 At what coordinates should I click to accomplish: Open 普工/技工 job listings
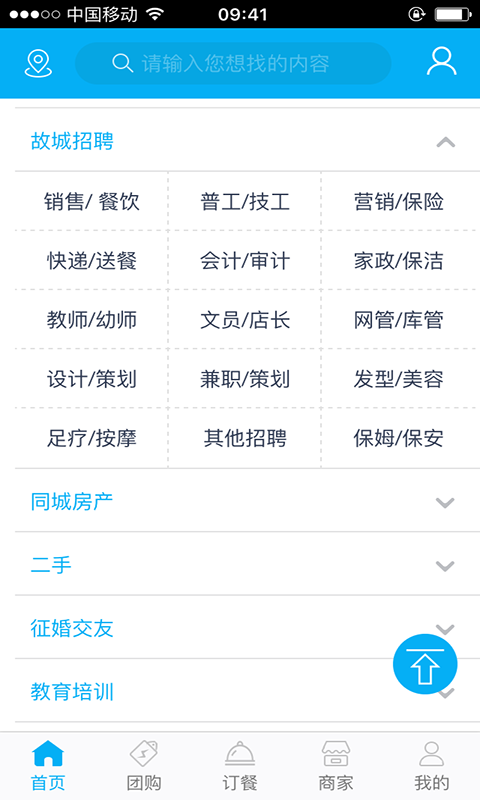[x=245, y=201]
